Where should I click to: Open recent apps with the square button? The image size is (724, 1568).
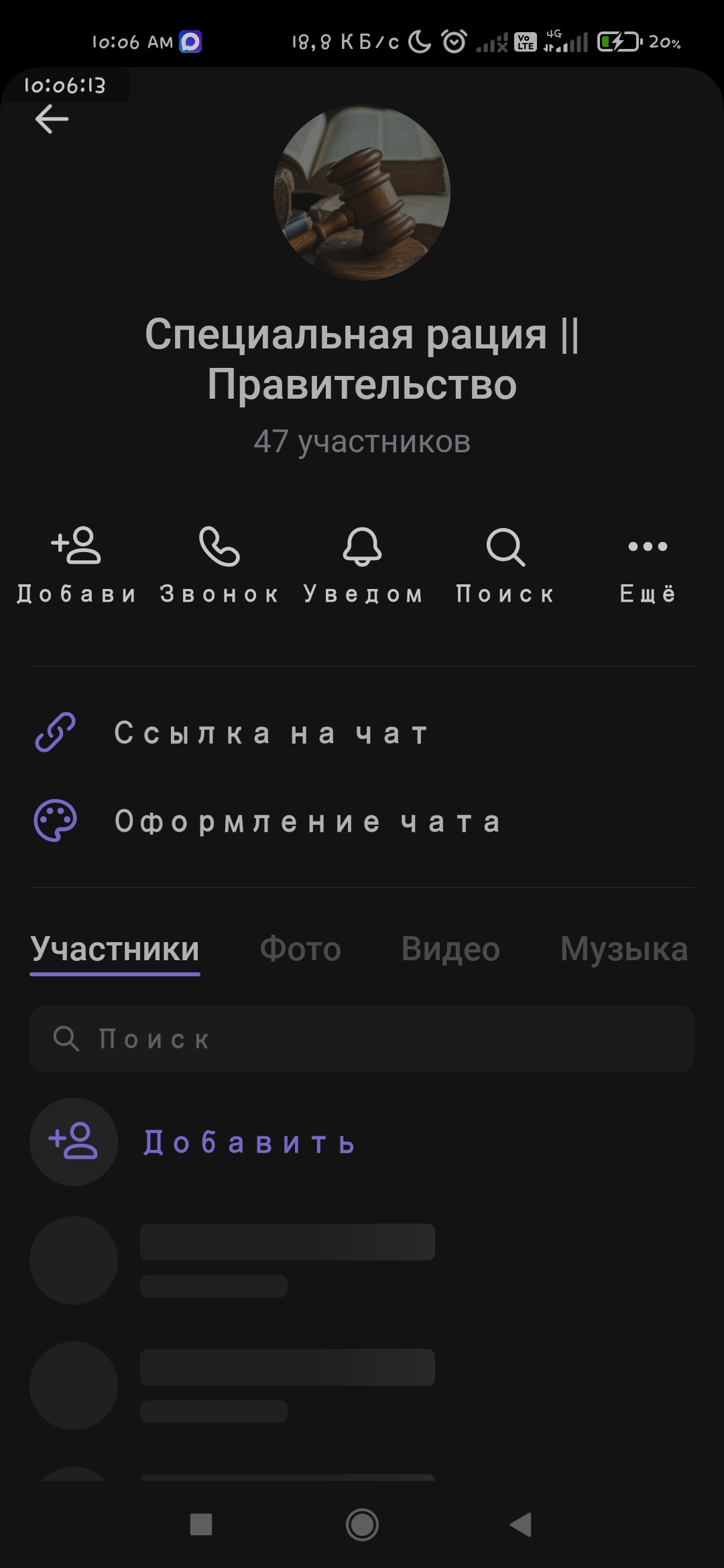(201, 1524)
